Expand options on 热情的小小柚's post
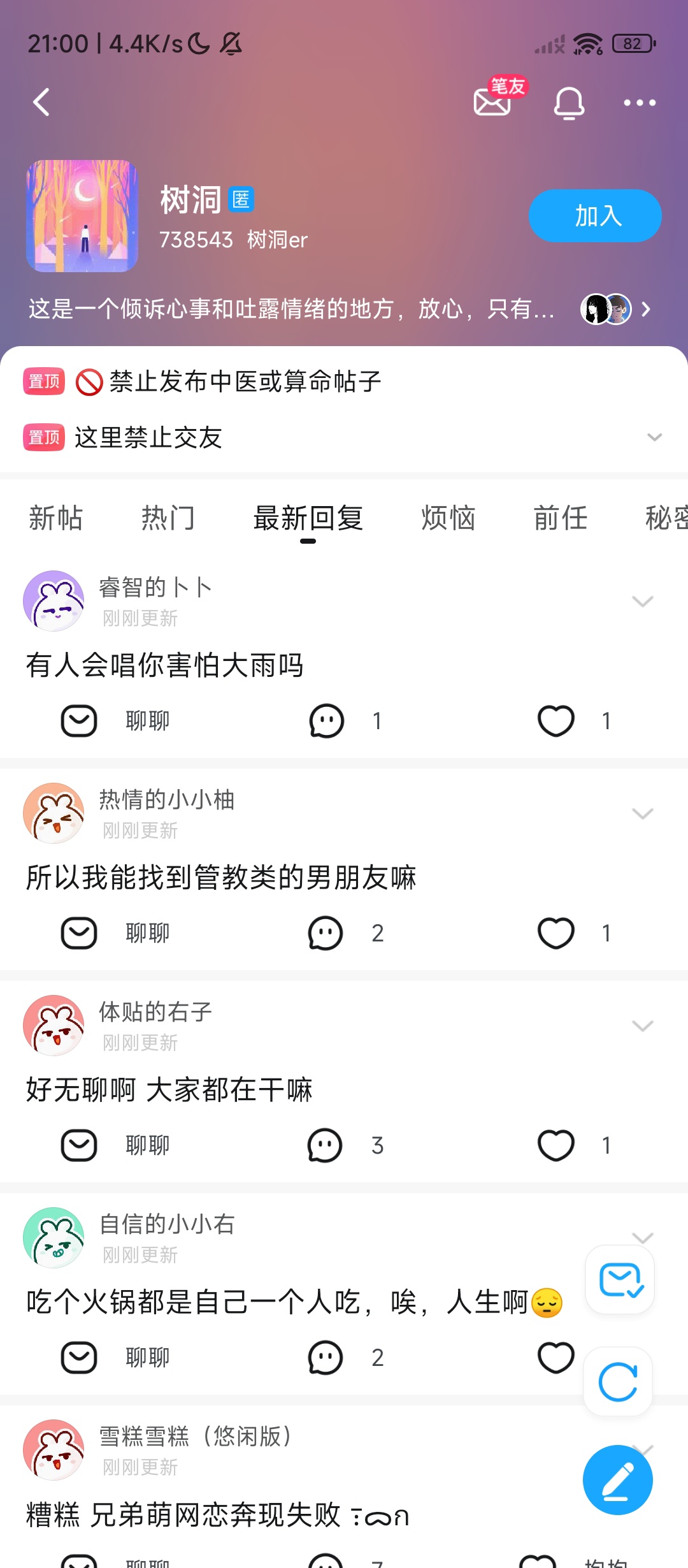Screen dimensions: 688x1568 641,813
